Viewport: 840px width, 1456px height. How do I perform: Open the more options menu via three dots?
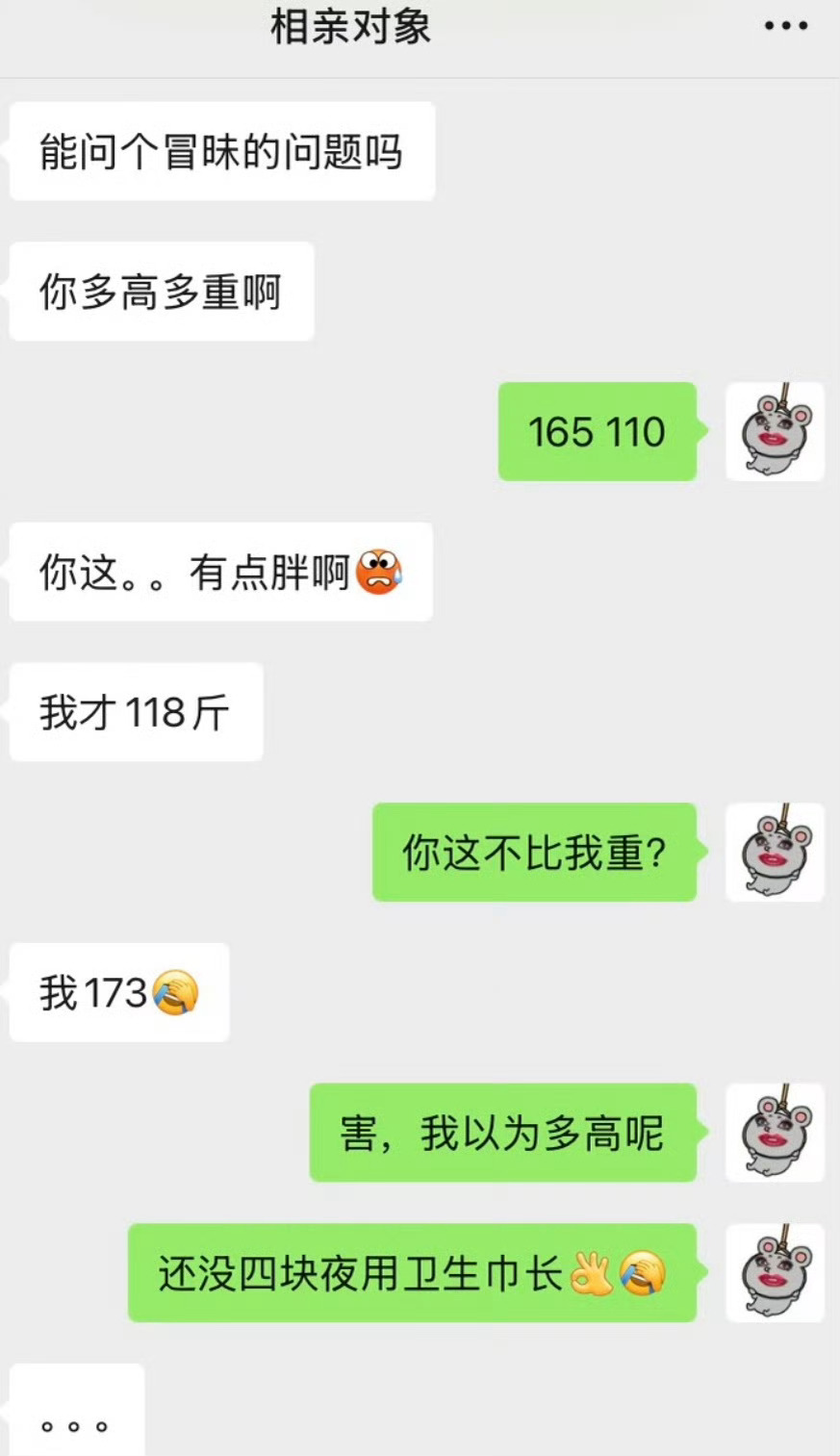[x=786, y=25]
